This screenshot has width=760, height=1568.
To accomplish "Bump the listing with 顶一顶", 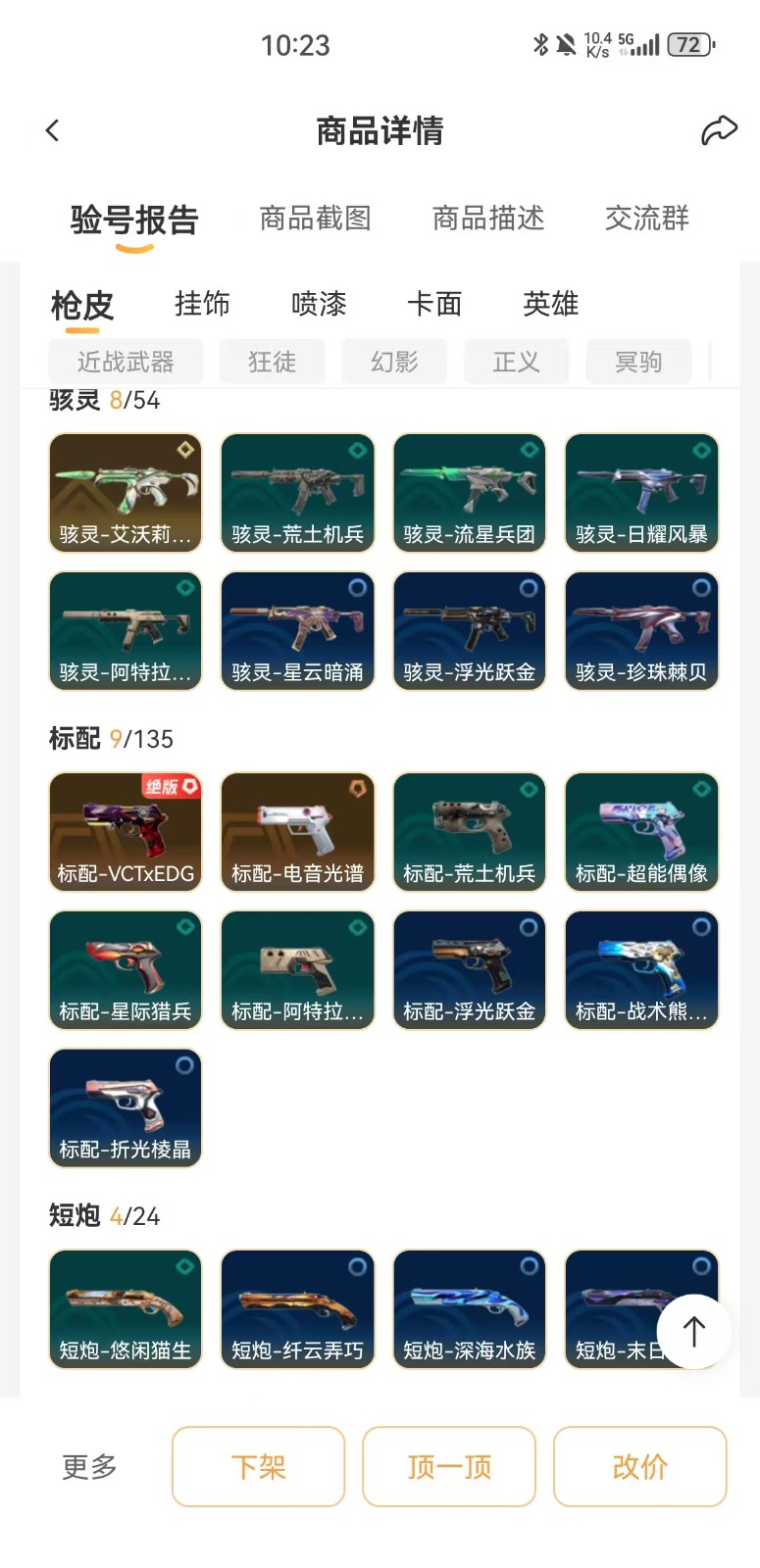I will pos(449,1466).
